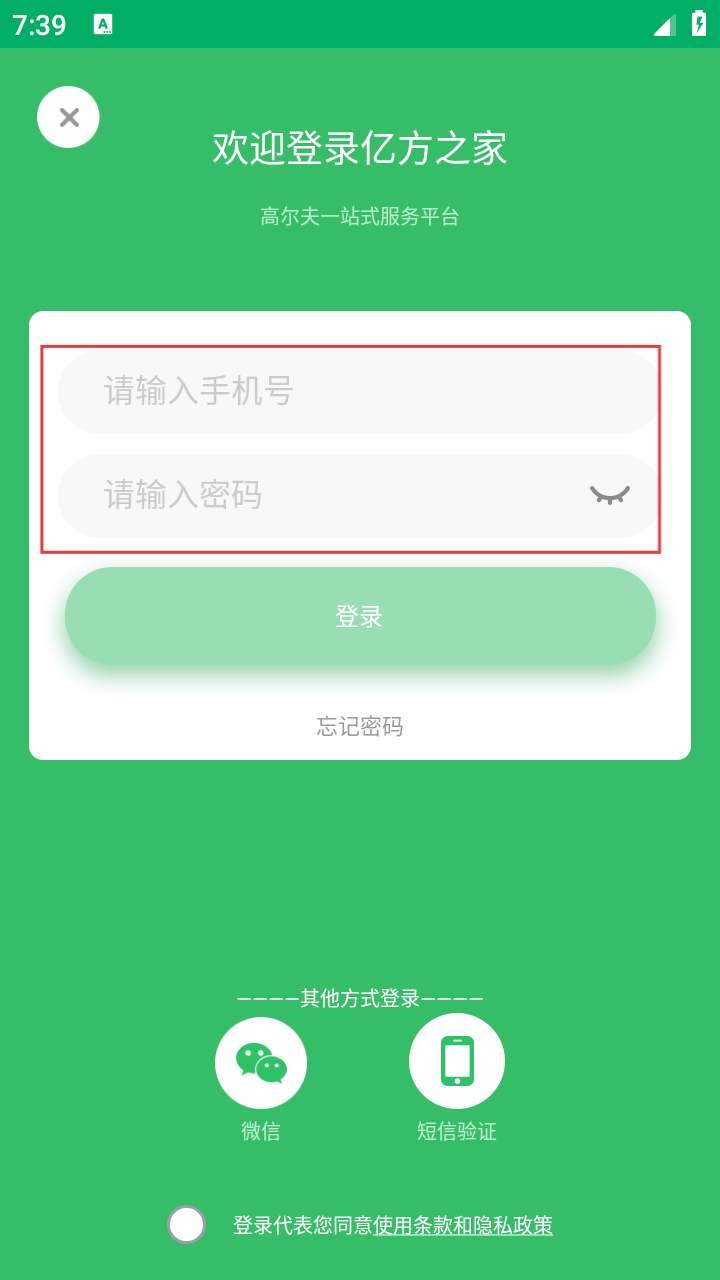This screenshot has width=720, height=1280.
Task: Close the login screen
Action: click(68, 117)
